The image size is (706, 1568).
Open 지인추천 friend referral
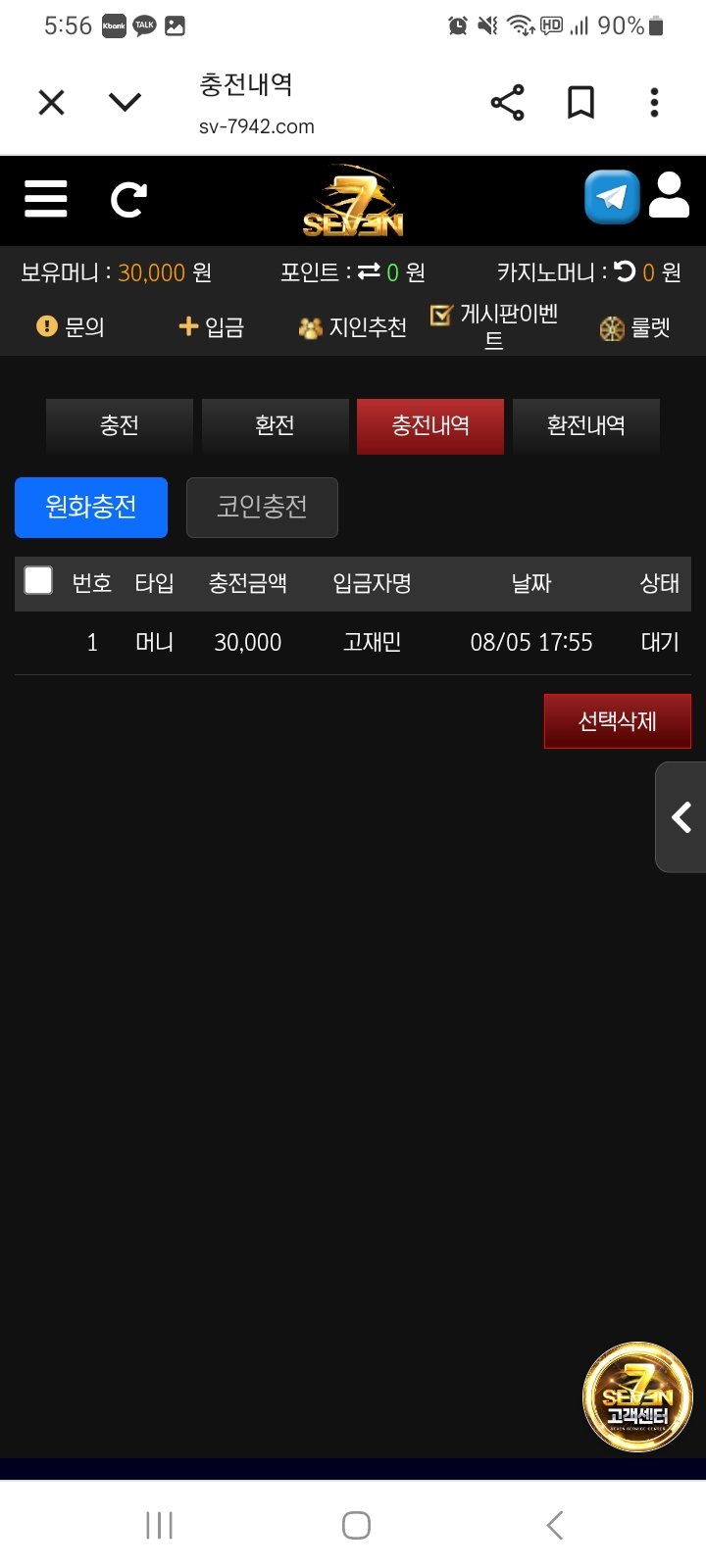pyautogui.click(x=353, y=327)
